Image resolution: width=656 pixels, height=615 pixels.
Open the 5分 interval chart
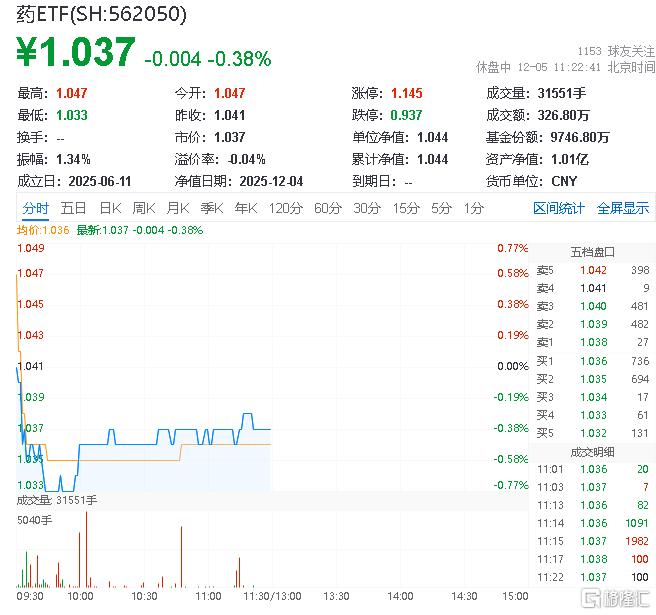click(441, 208)
